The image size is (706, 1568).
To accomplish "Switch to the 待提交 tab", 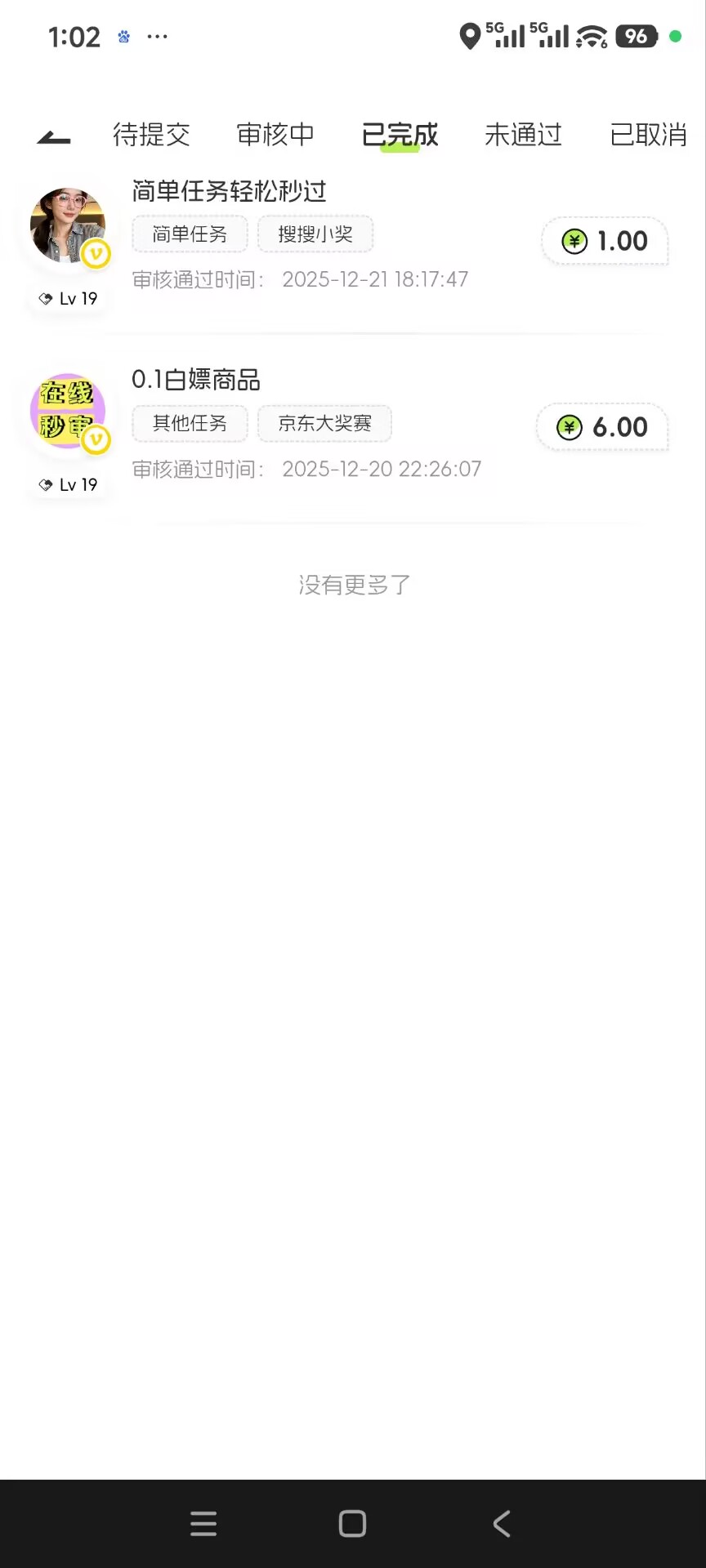I will point(151,135).
